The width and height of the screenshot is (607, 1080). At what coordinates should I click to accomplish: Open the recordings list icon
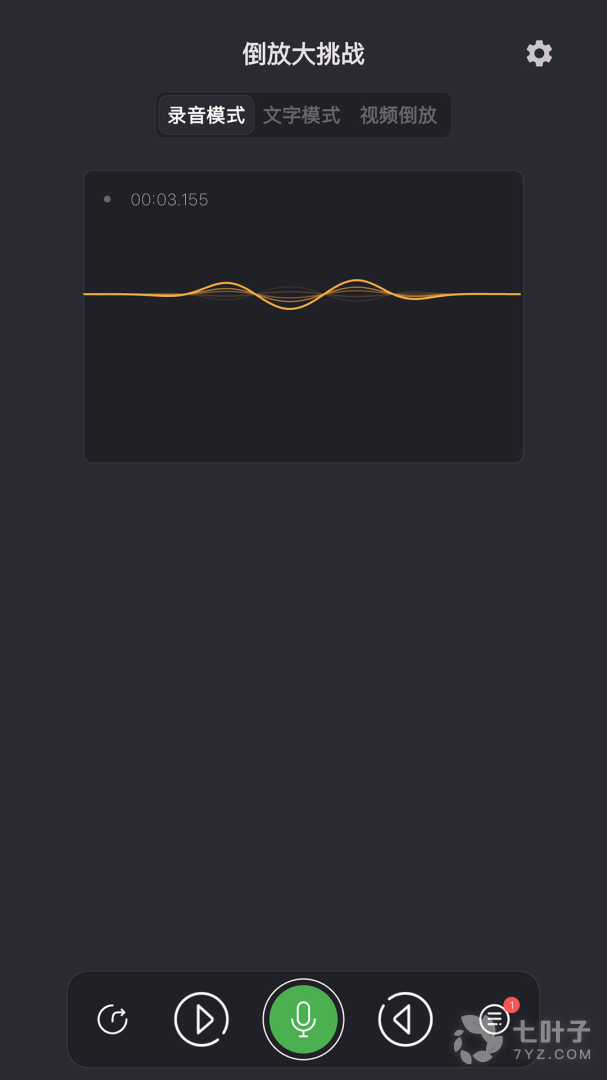[495, 1019]
